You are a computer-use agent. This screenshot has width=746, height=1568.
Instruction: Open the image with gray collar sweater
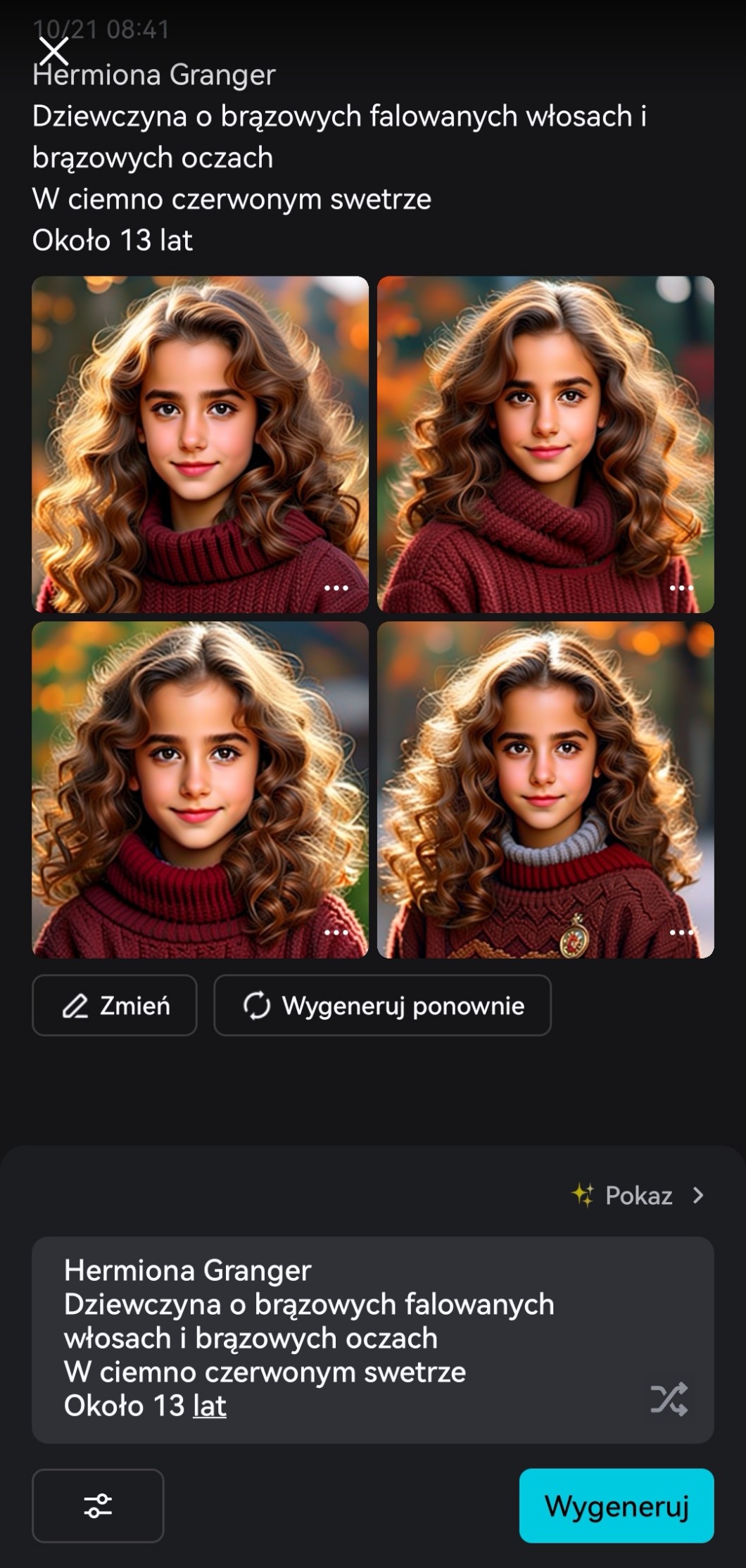coord(545,788)
